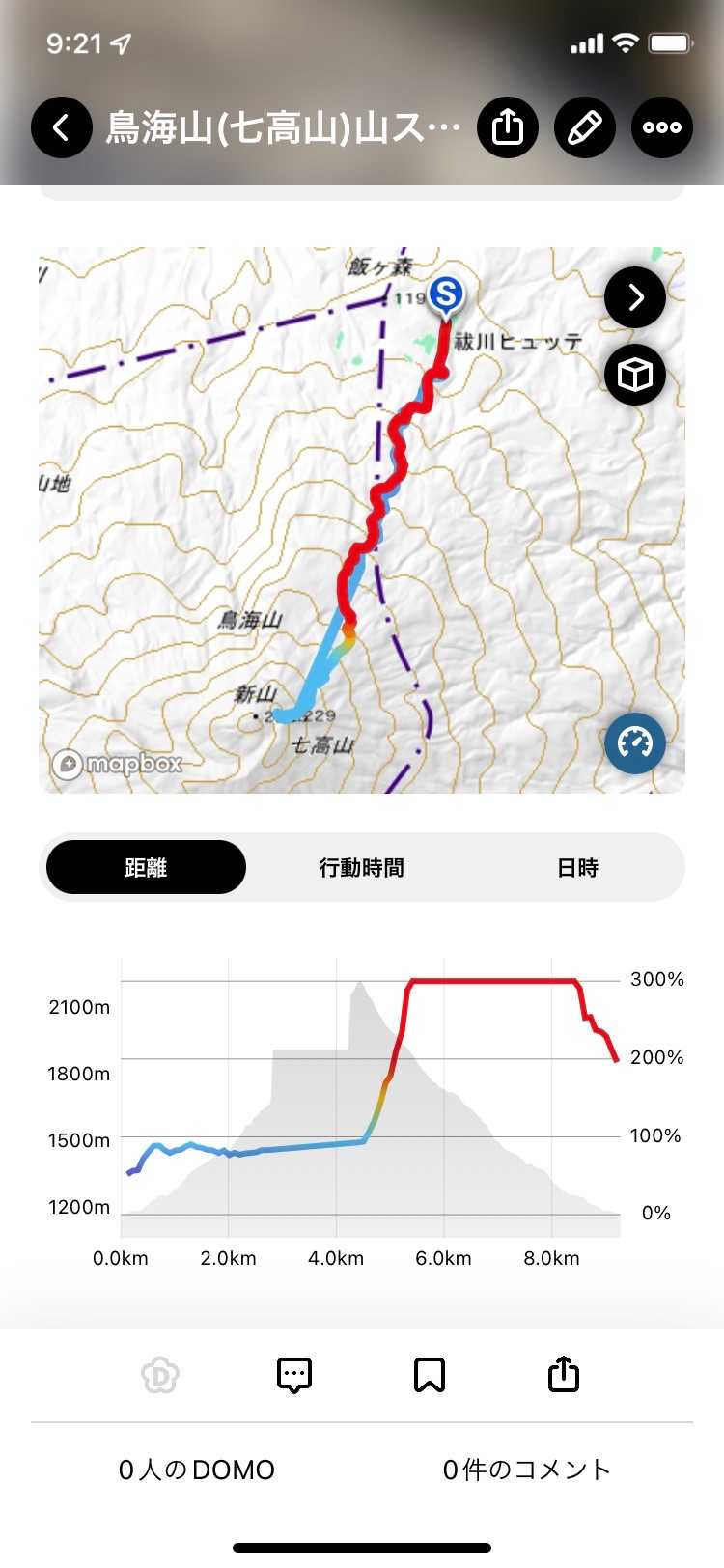Go back using the header arrow
This screenshot has width=724, height=1568.
tap(62, 127)
